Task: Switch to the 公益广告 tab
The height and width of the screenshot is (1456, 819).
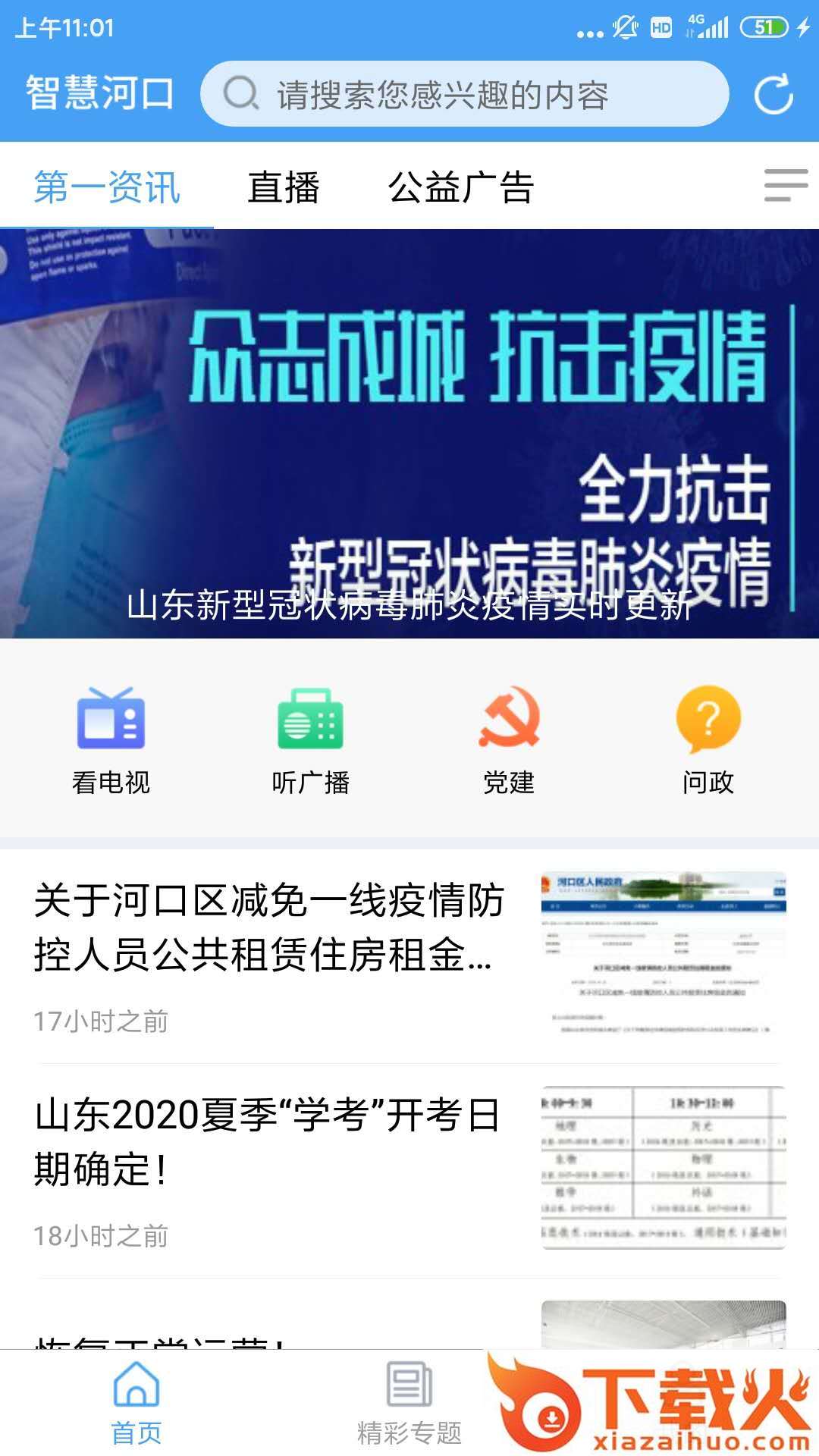Action: click(x=461, y=187)
